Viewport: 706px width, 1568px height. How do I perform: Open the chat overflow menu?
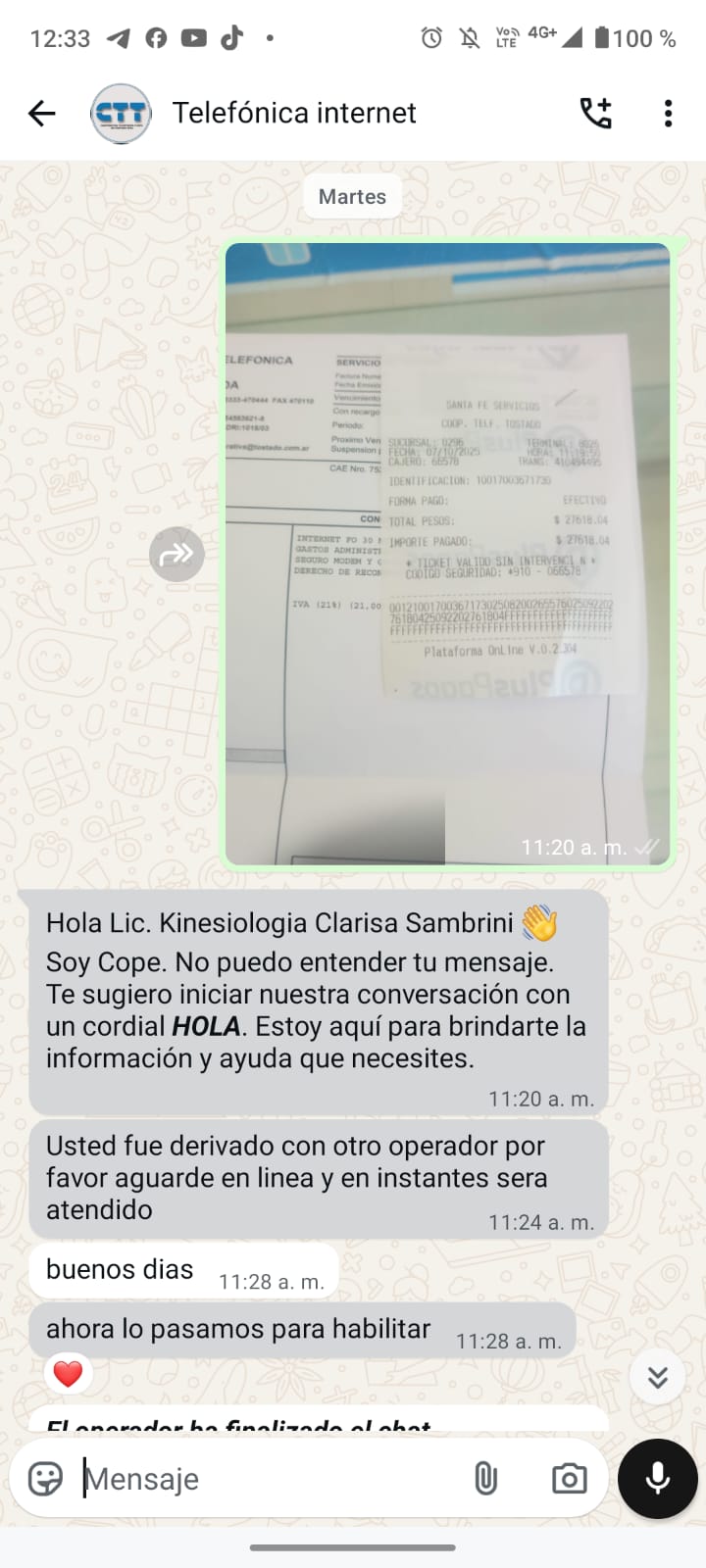coord(668,114)
